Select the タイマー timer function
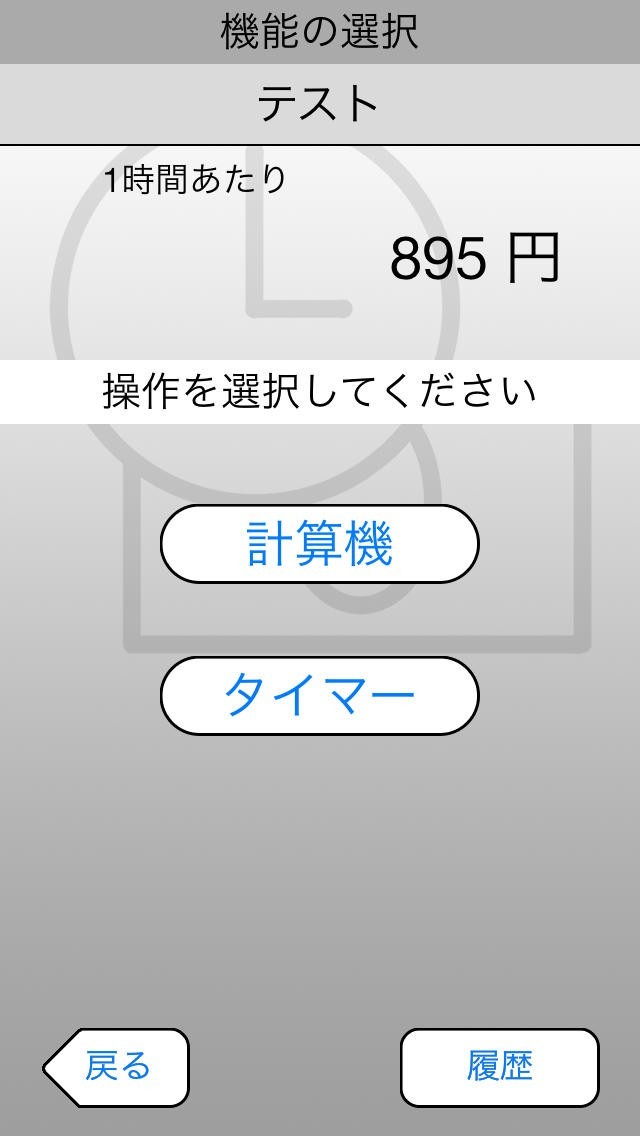Viewport: 640px width, 1136px height. point(319,696)
